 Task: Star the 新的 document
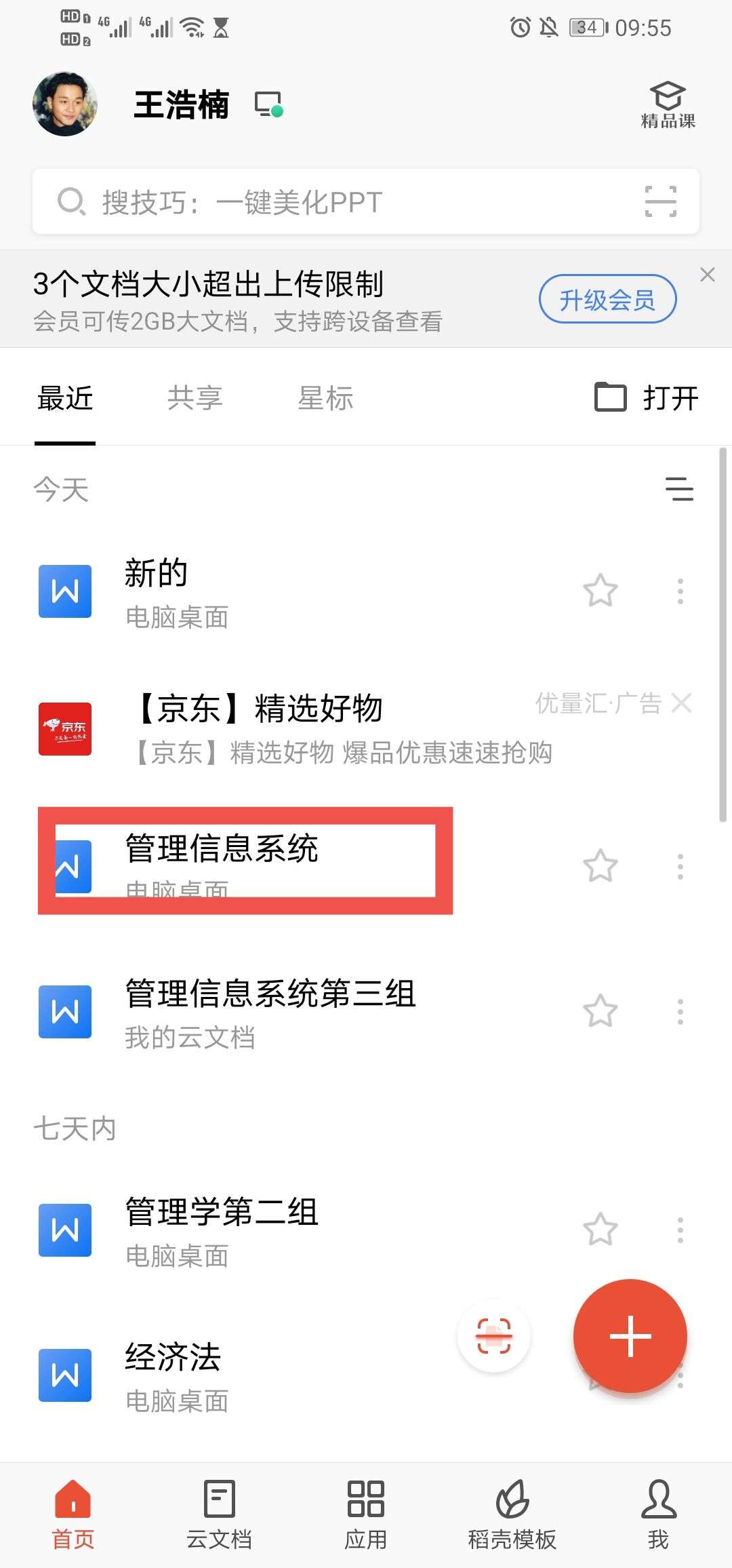pos(601,592)
